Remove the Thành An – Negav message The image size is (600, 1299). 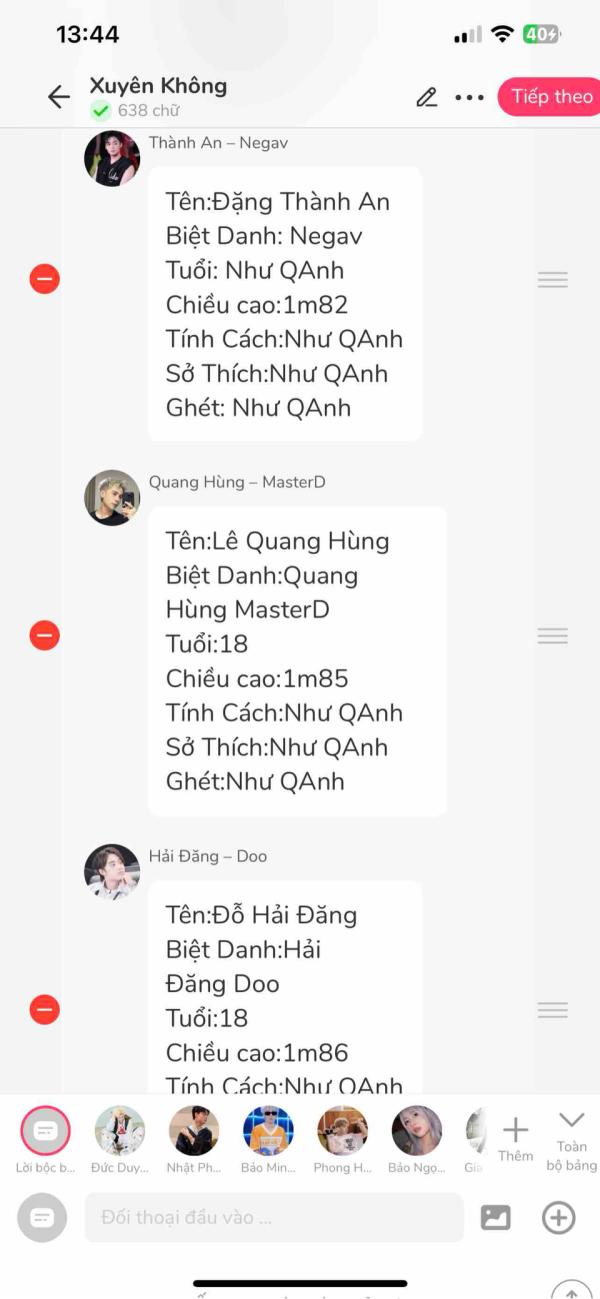coord(44,279)
